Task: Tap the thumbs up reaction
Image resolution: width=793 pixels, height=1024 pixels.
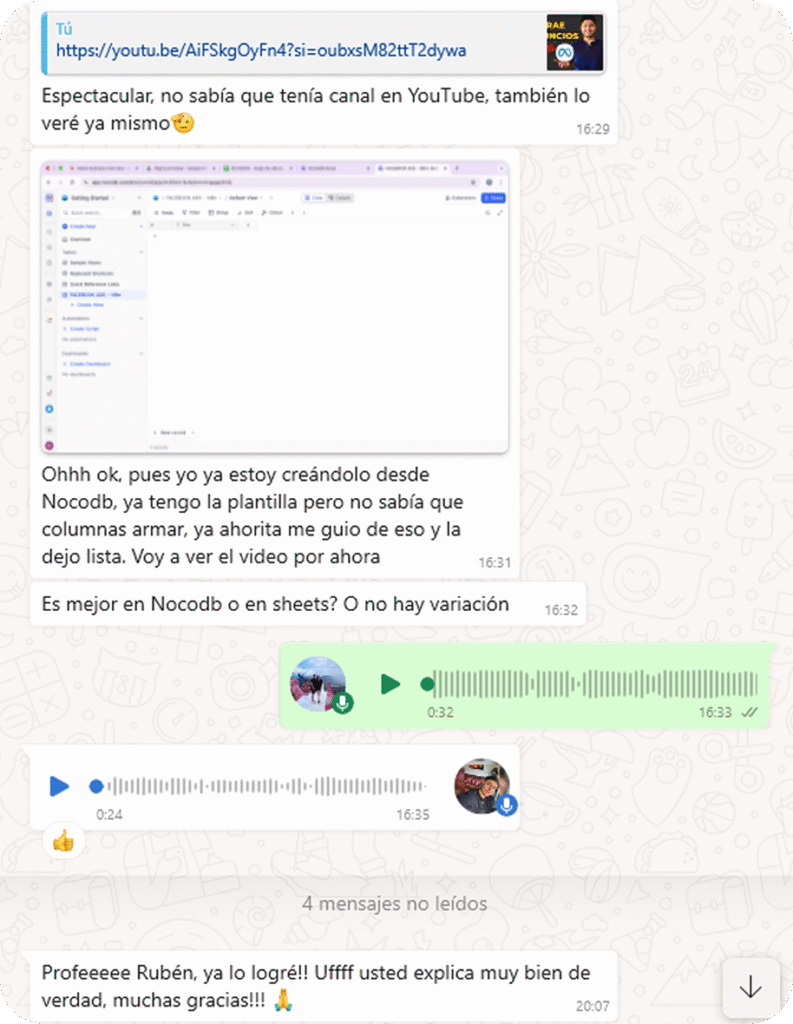Action: click(x=63, y=841)
